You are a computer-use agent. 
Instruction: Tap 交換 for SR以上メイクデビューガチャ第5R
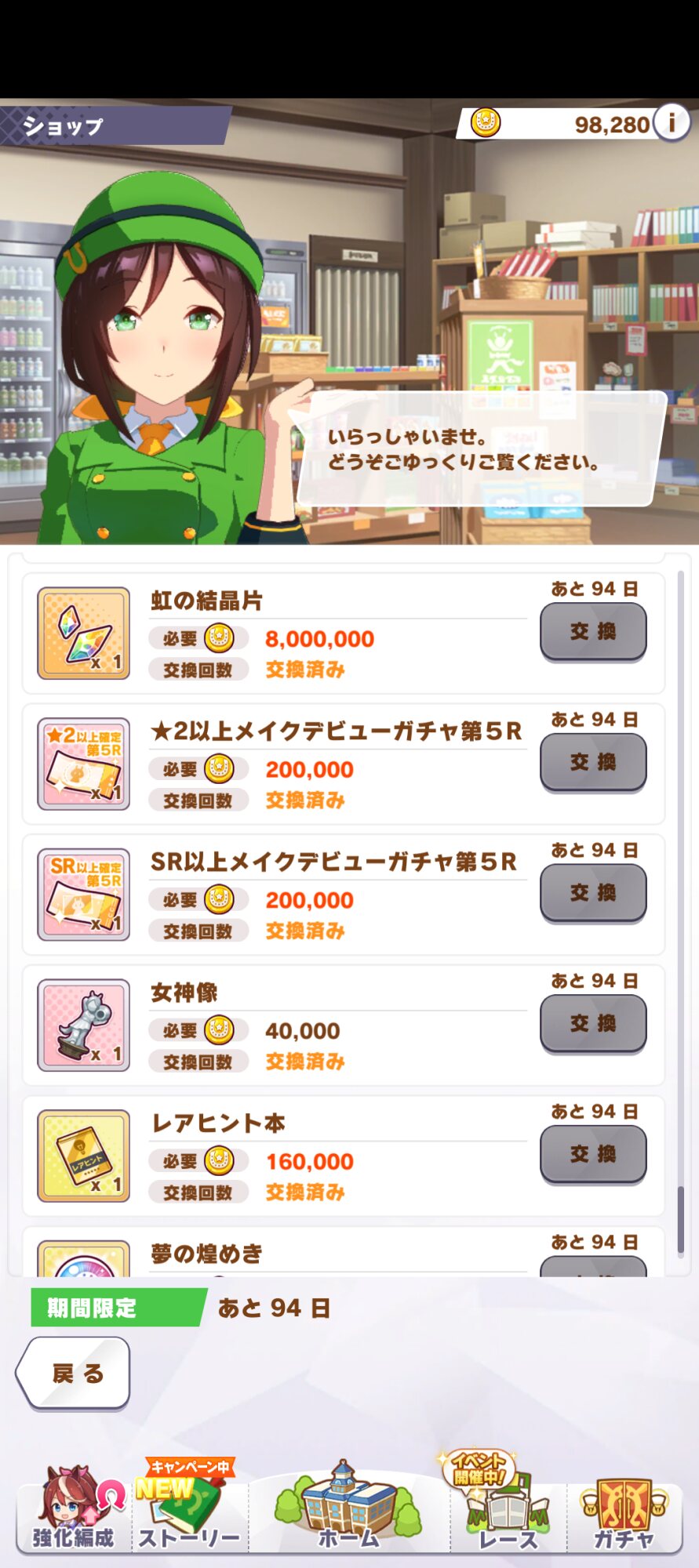click(x=593, y=892)
